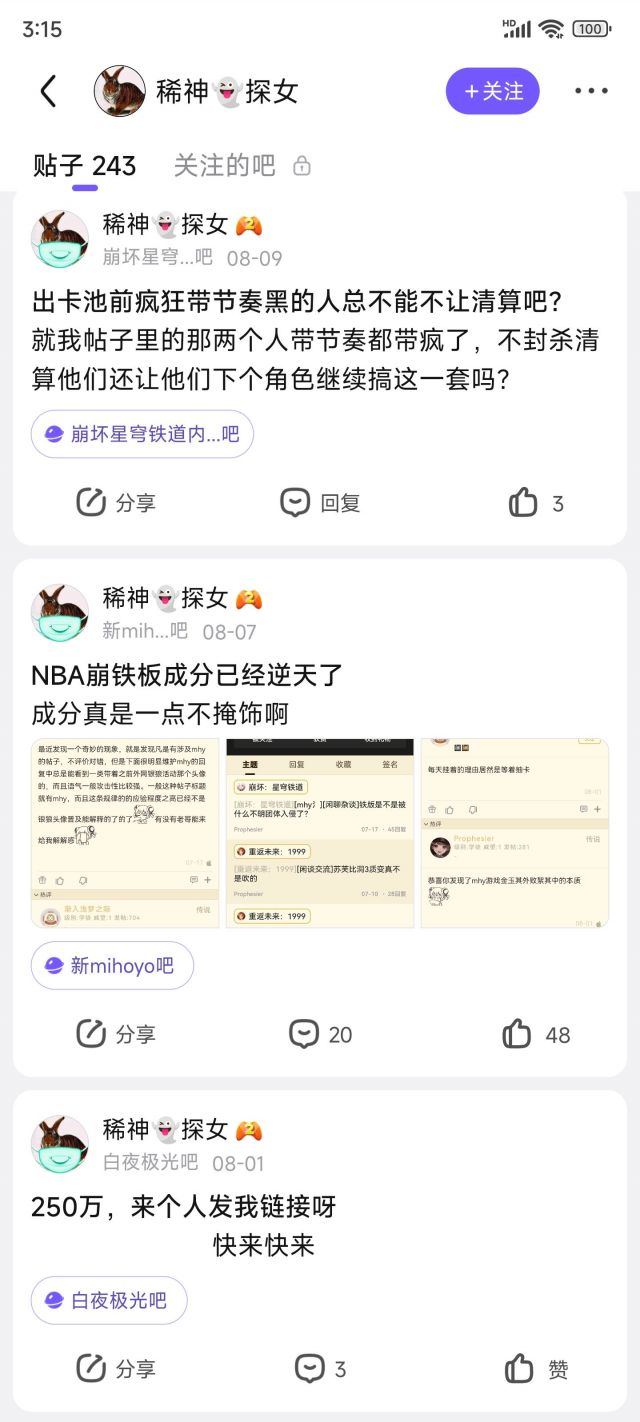Screen dimensions: 640x1422
Task: Follow user with the +关注 button
Action: [x=492, y=91]
